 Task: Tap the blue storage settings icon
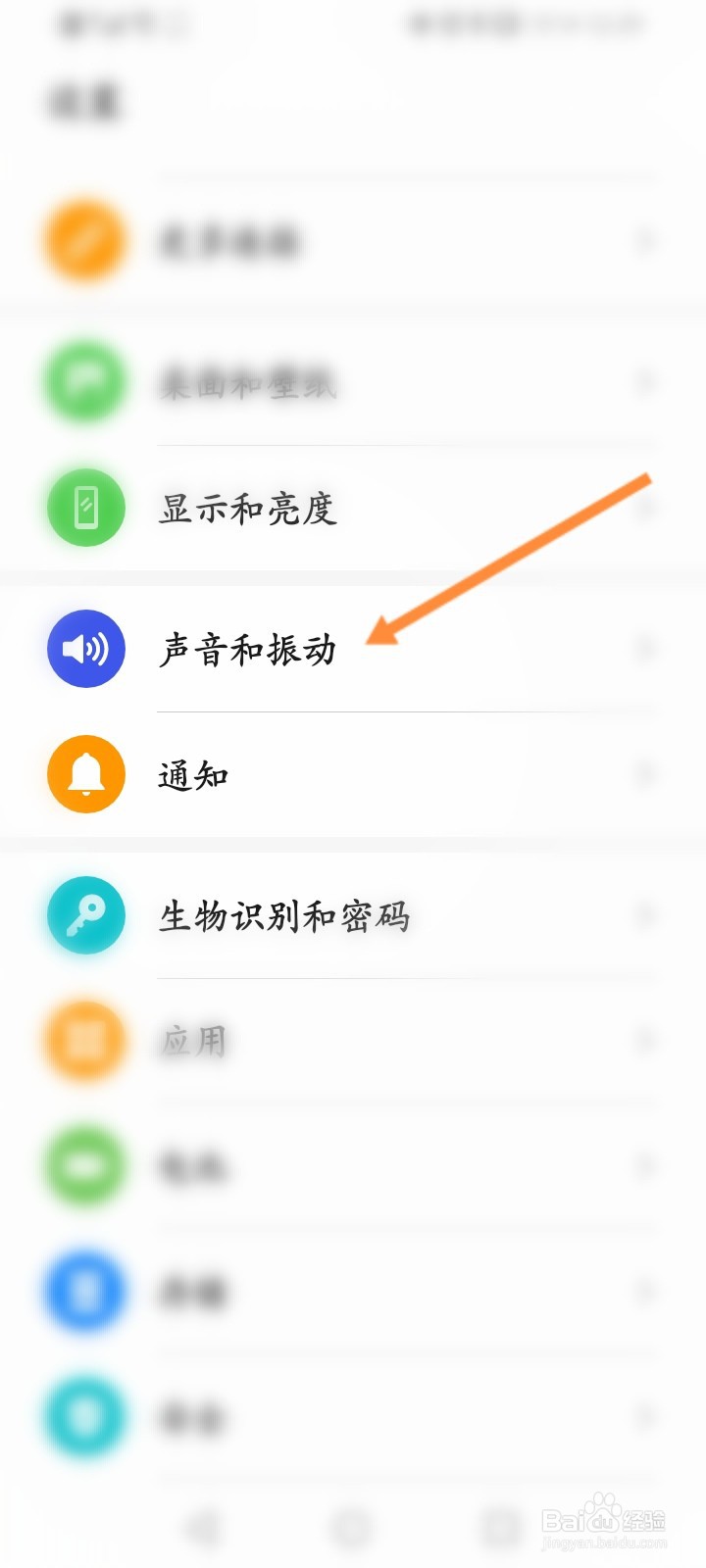tap(84, 1291)
